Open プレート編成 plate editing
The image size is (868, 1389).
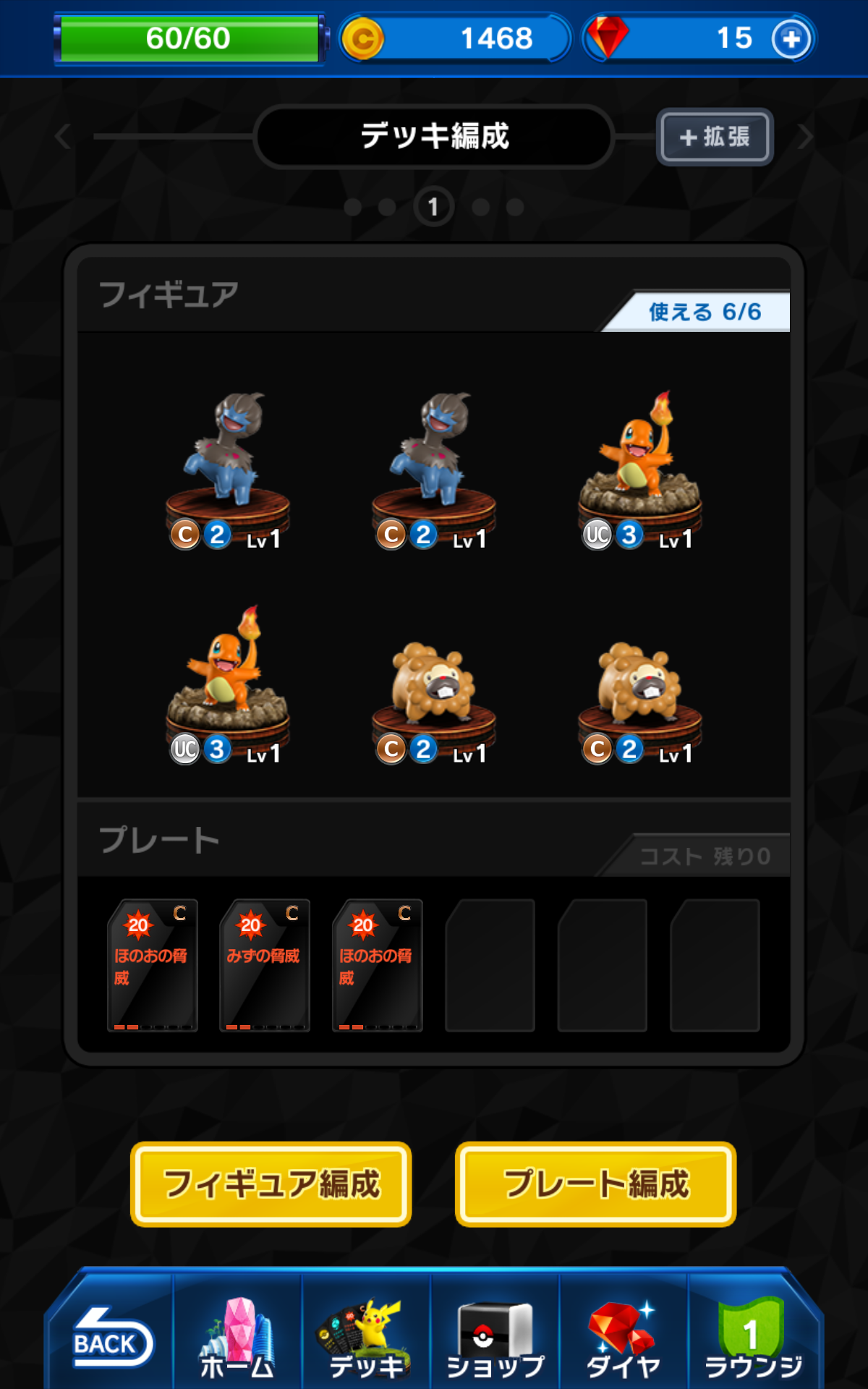tap(595, 1184)
